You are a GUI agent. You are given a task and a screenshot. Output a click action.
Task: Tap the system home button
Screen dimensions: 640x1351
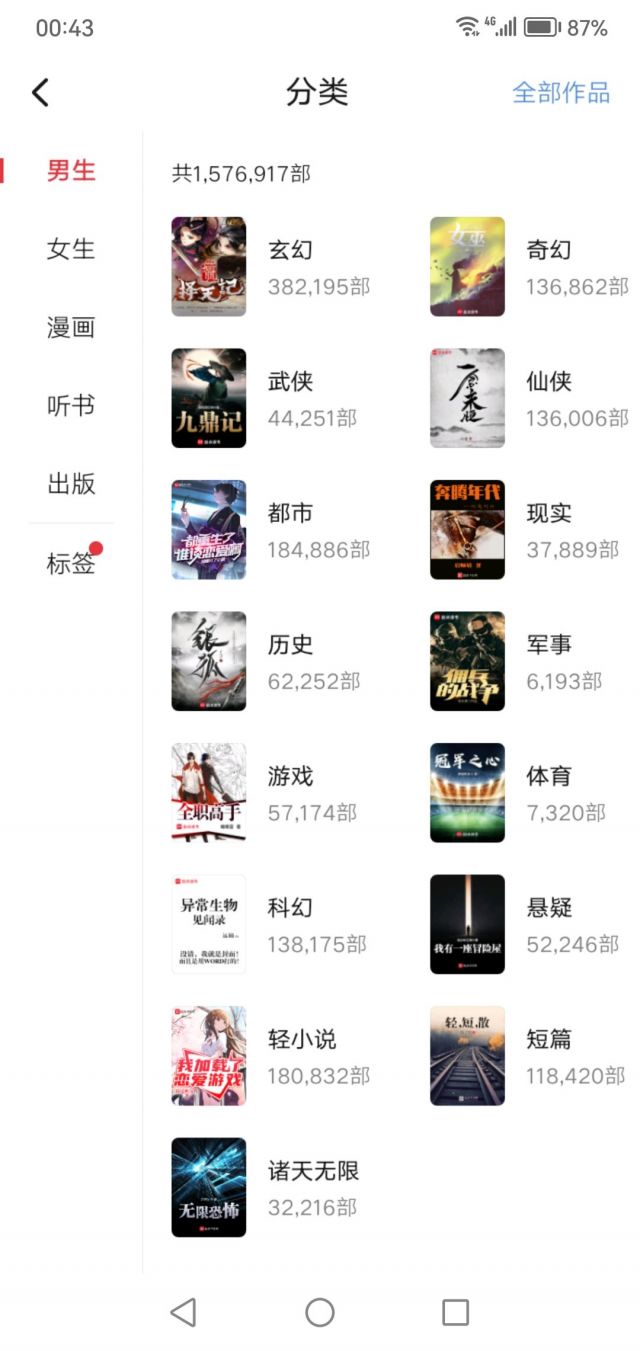[x=320, y=1312]
